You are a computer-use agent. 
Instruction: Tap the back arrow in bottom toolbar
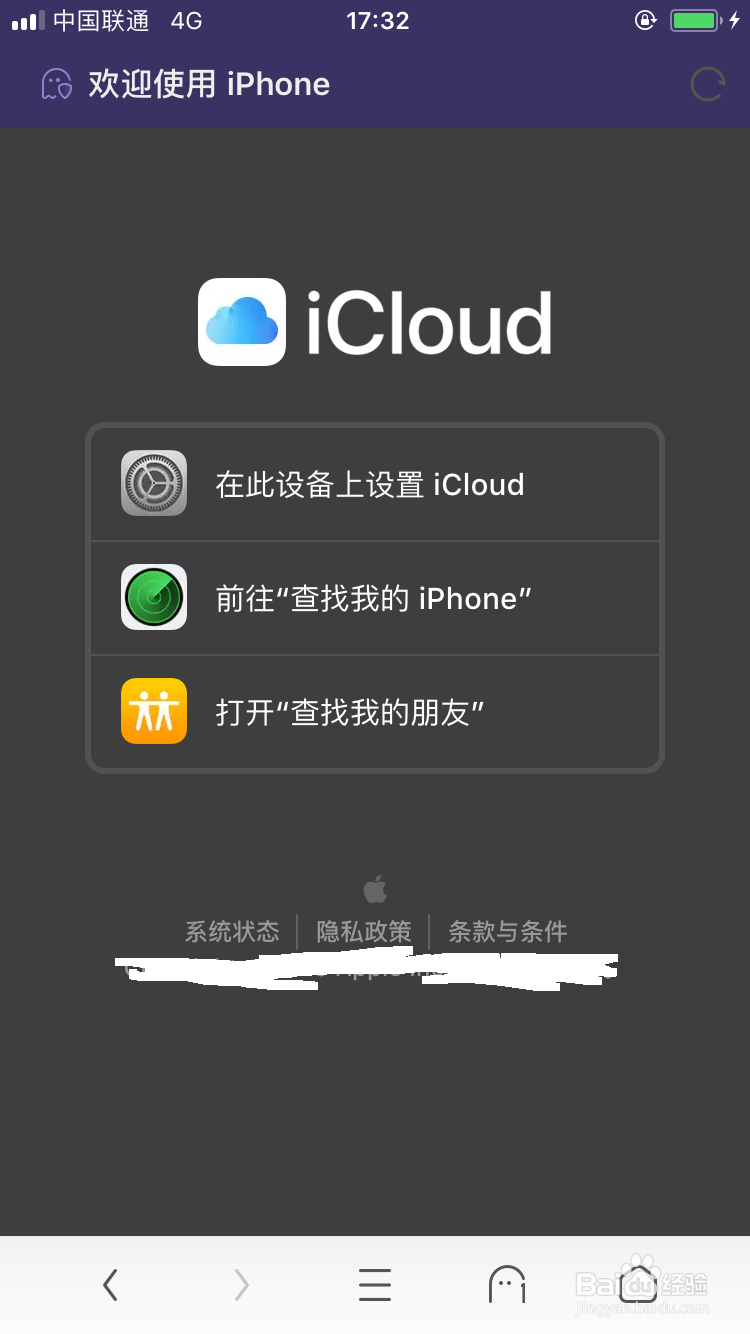coord(110,1285)
